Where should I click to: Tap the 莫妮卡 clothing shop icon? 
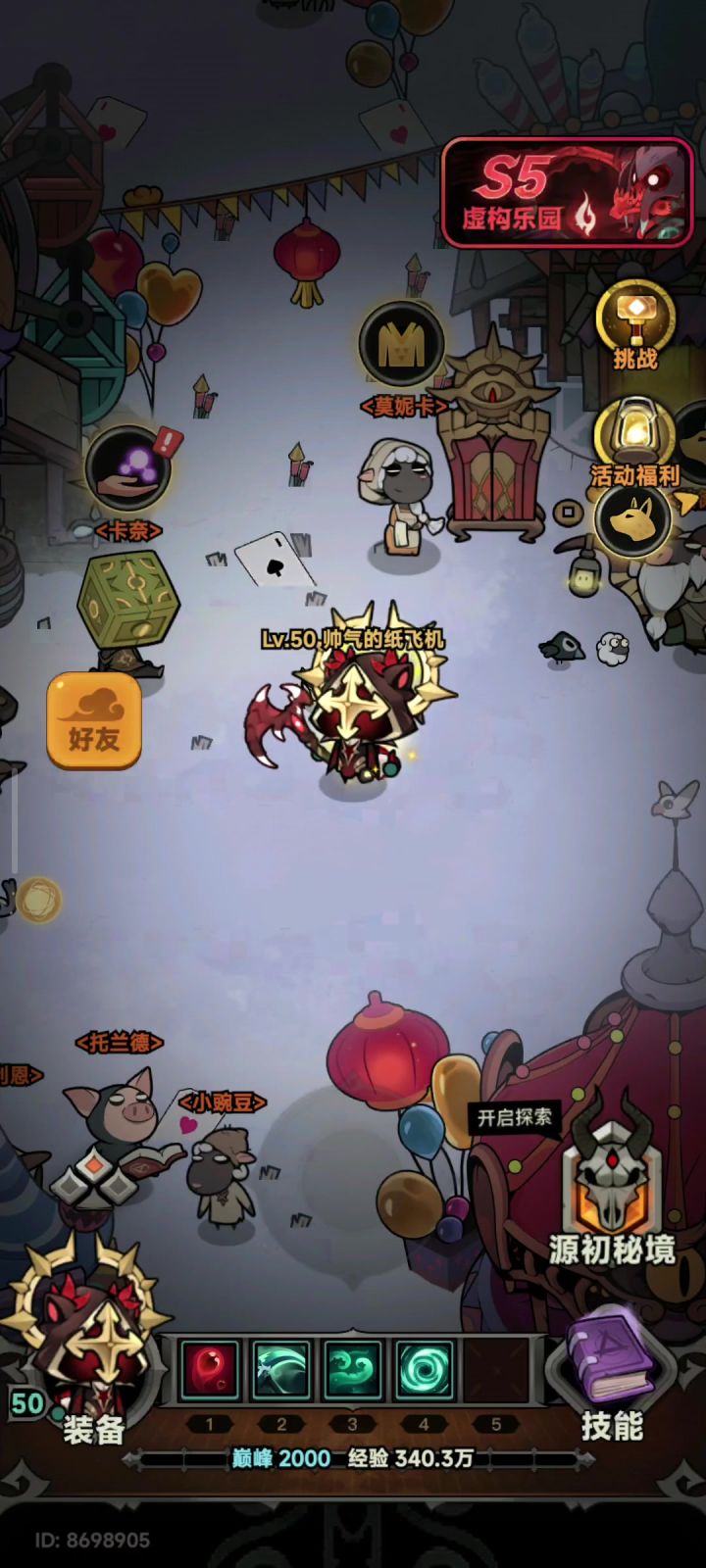(x=402, y=343)
